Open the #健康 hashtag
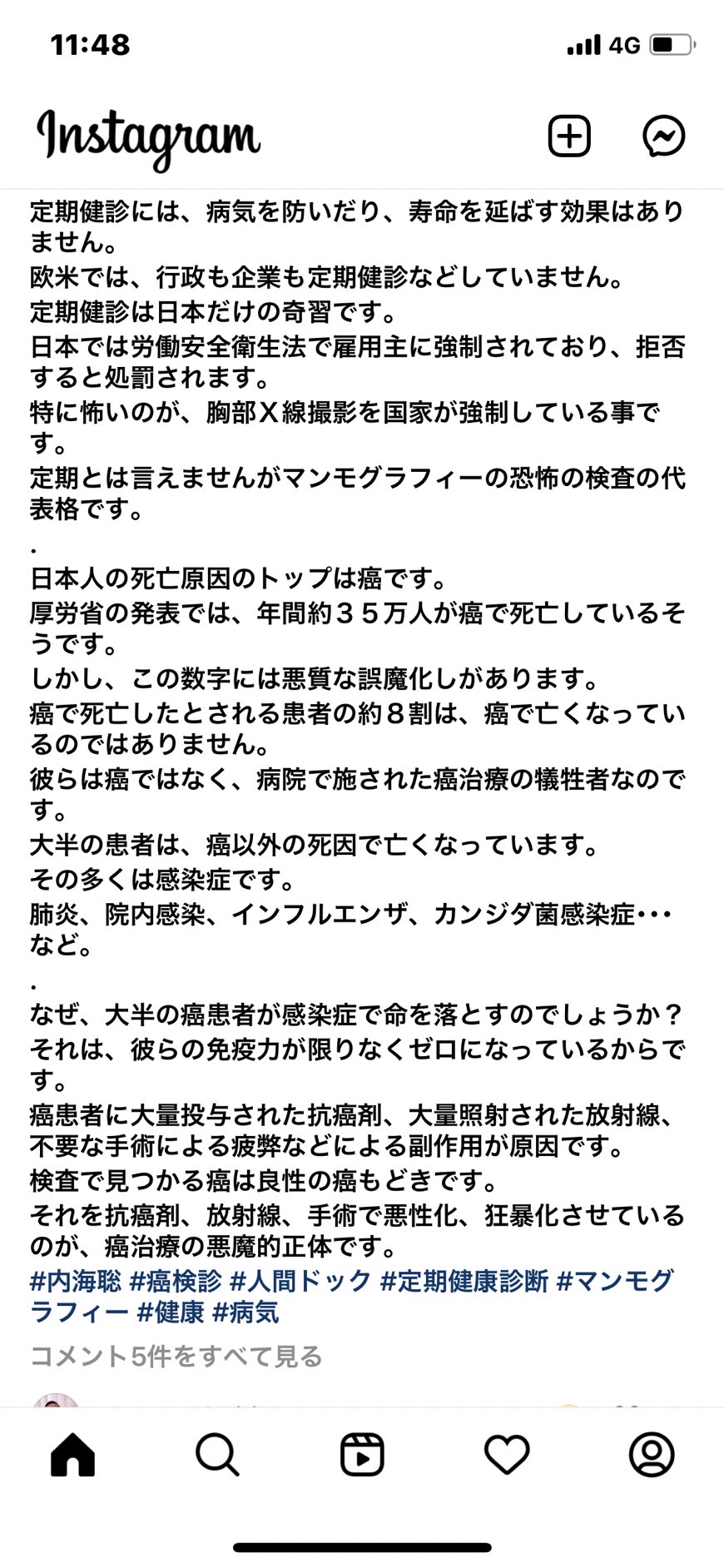This screenshot has width=724, height=1568. 171,1312
